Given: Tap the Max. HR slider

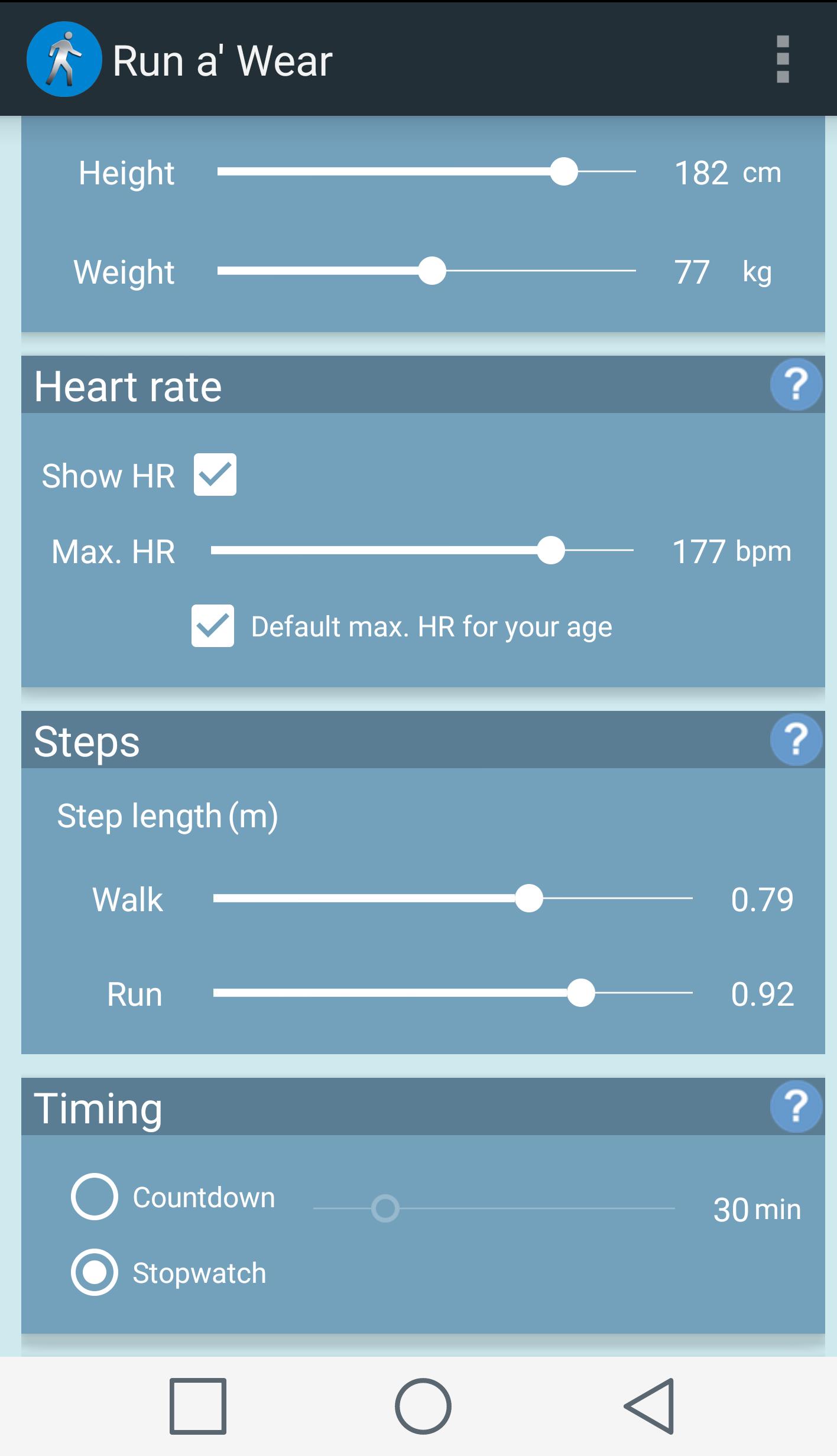Looking at the screenshot, I should pyautogui.click(x=421, y=551).
